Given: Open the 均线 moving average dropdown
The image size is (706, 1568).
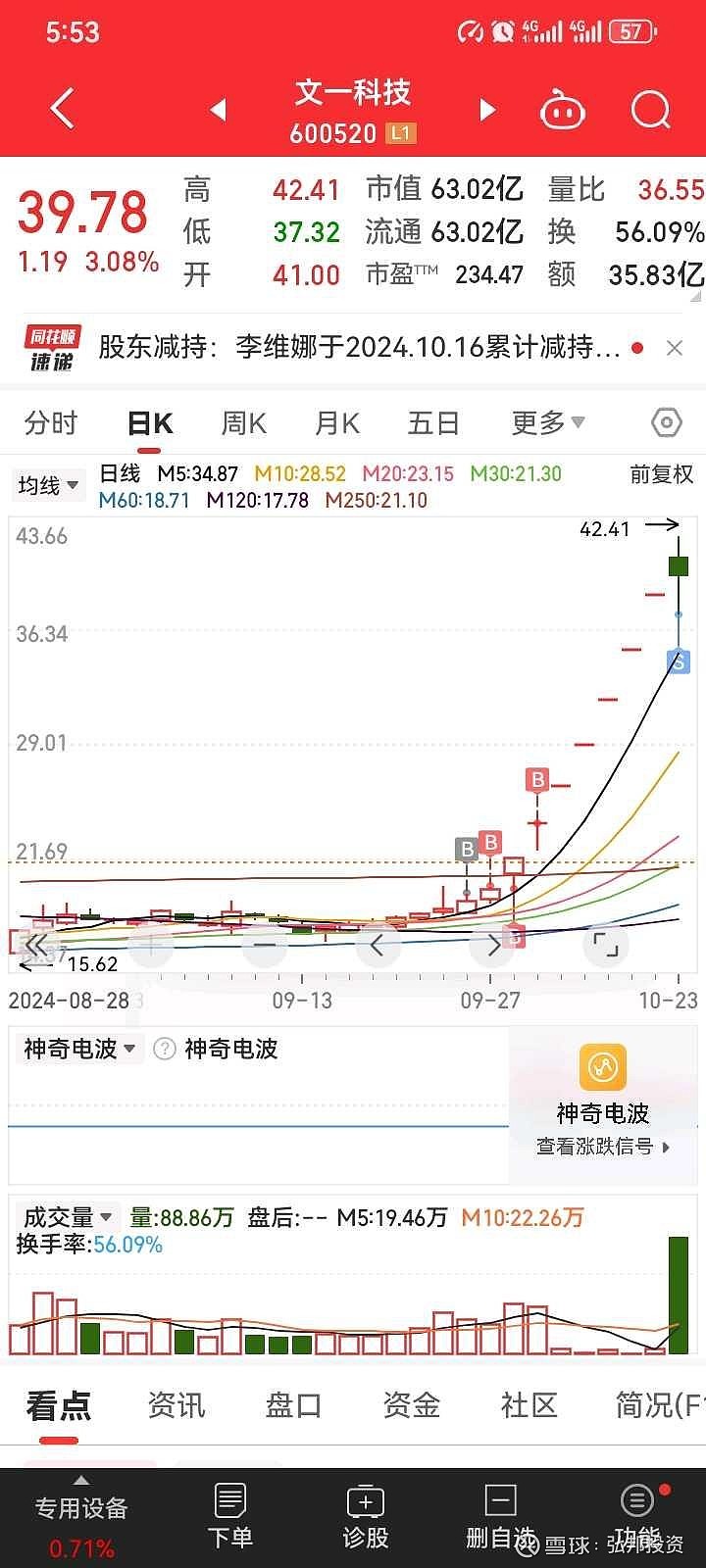Looking at the screenshot, I should pyautogui.click(x=47, y=483).
